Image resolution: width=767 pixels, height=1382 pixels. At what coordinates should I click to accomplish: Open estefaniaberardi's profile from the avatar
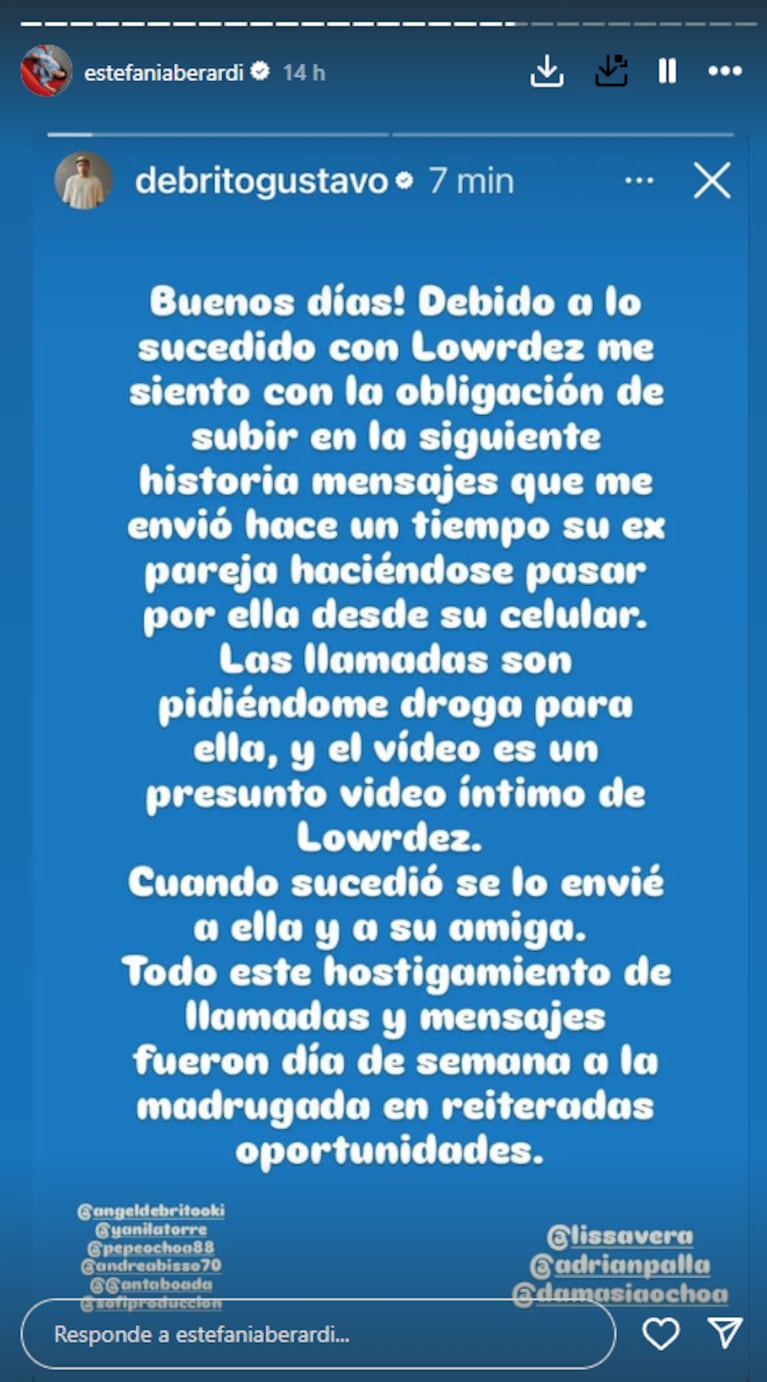click(x=46, y=71)
